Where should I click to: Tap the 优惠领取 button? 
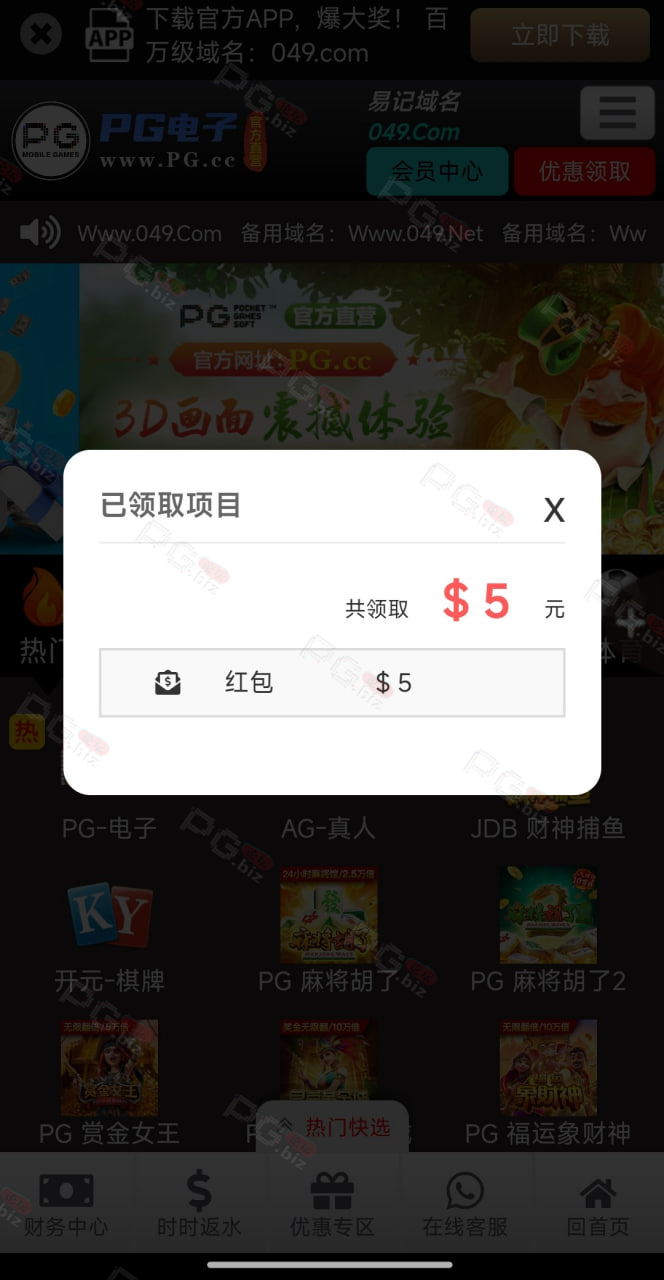584,171
